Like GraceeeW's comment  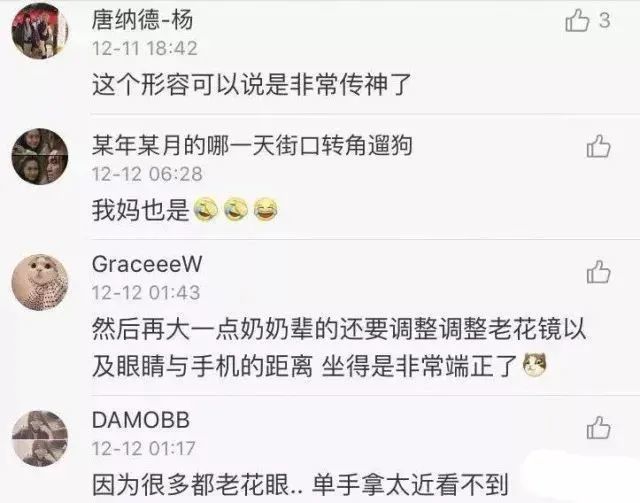click(x=598, y=271)
